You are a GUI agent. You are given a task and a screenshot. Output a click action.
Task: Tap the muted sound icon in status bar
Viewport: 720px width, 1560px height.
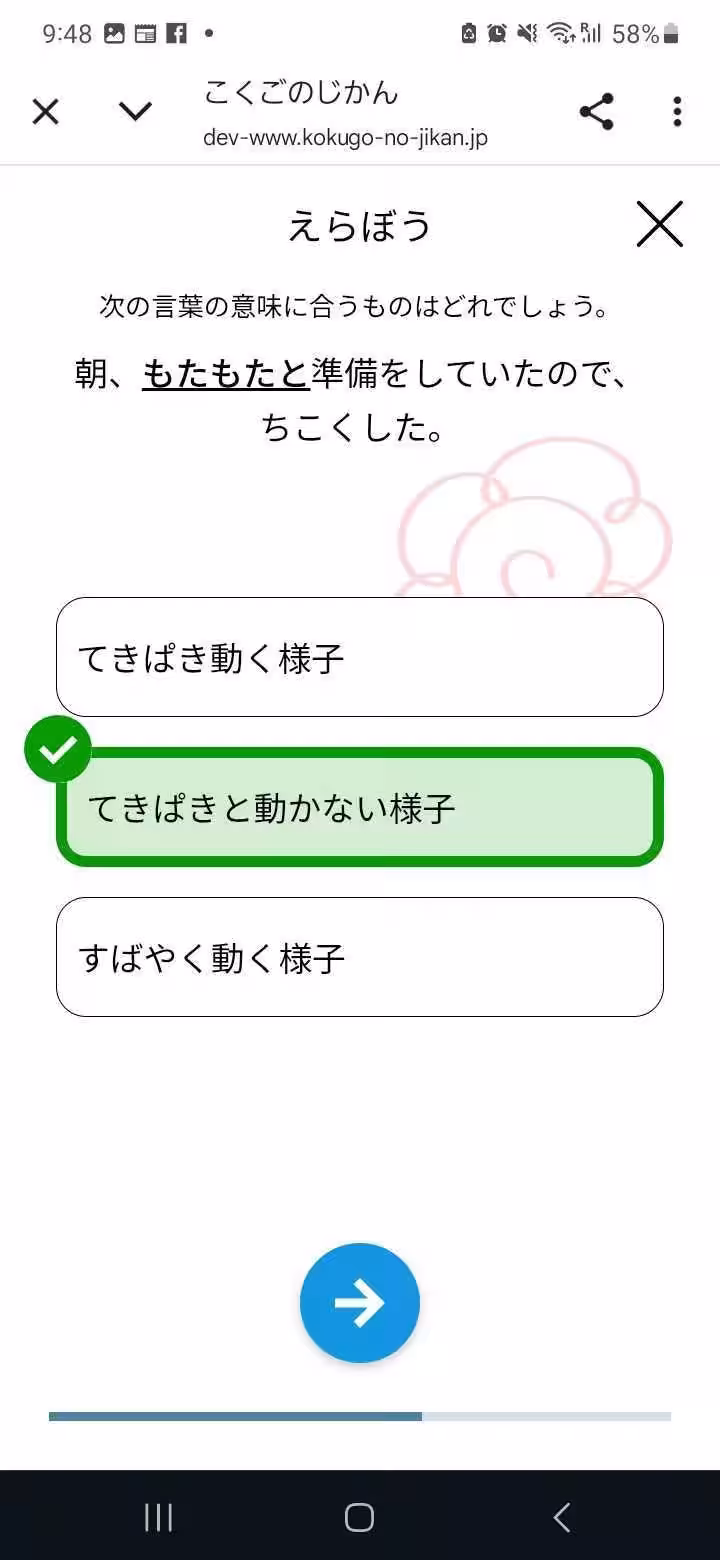pyautogui.click(x=527, y=33)
